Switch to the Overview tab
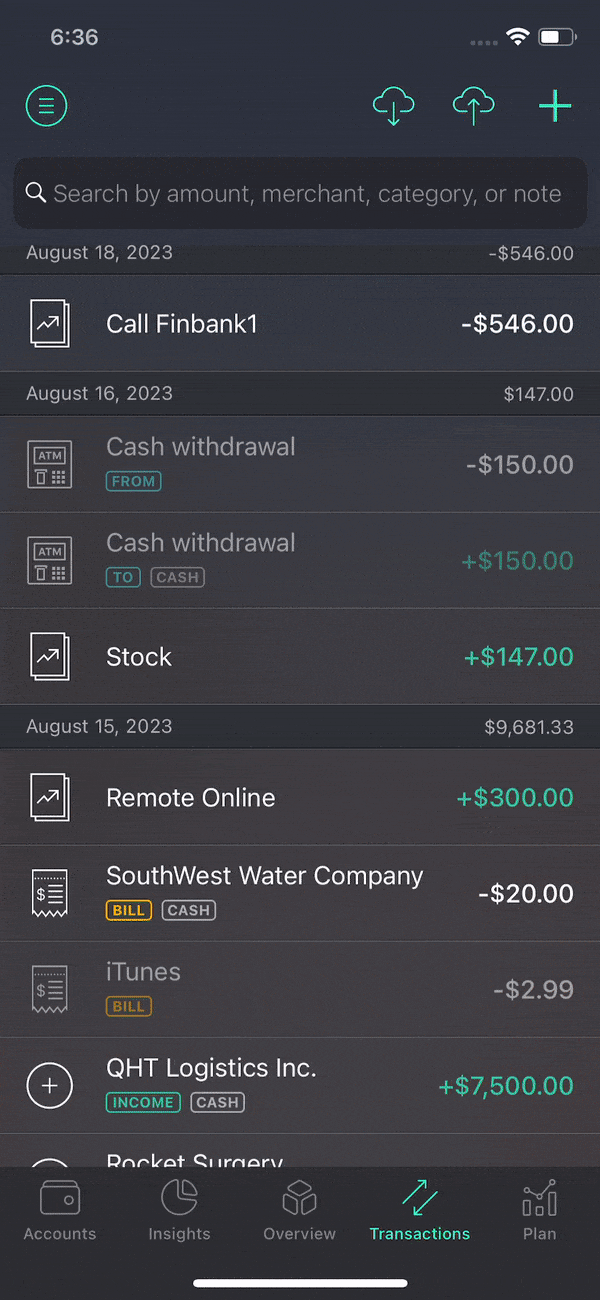This screenshot has height=1300, width=600. pyautogui.click(x=300, y=1210)
